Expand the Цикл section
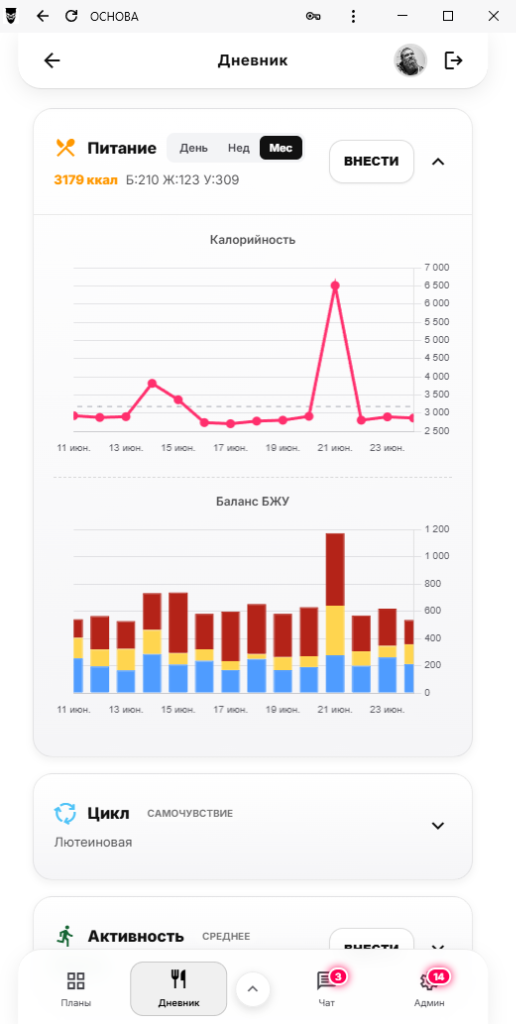The width and height of the screenshot is (516, 1024). 438,825
